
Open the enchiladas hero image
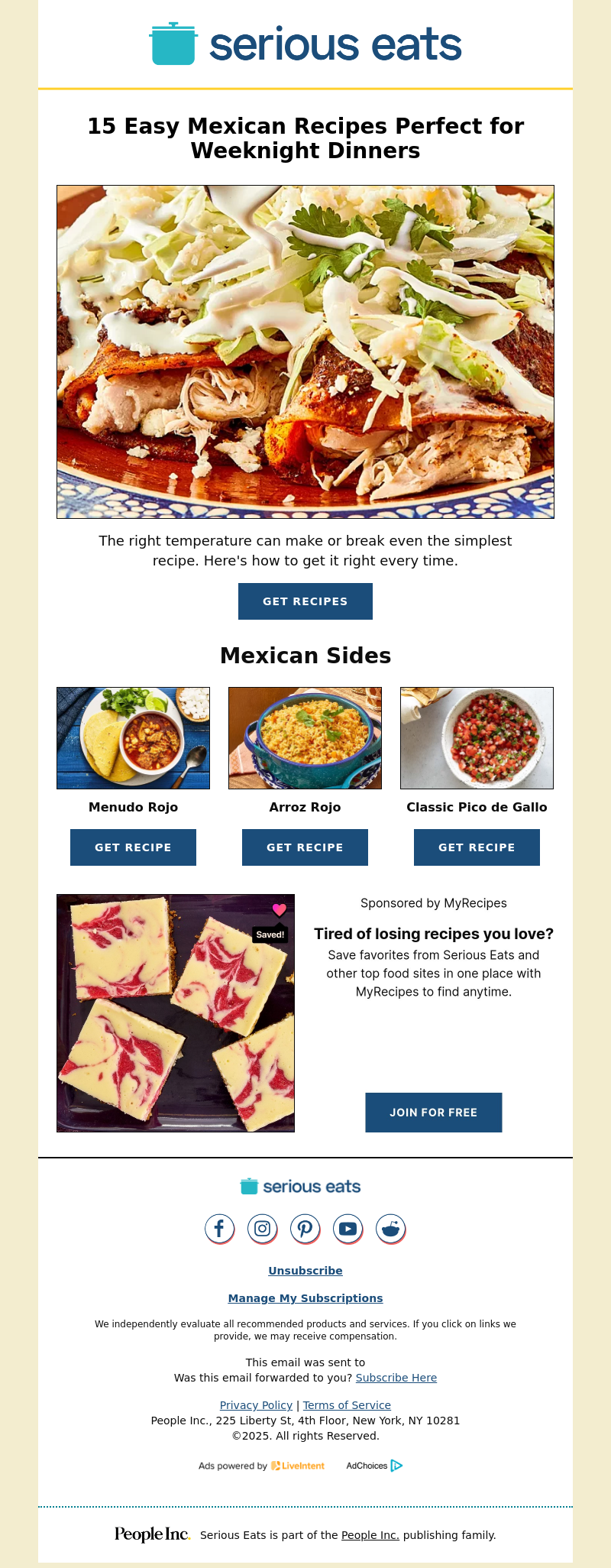(305, 352)
